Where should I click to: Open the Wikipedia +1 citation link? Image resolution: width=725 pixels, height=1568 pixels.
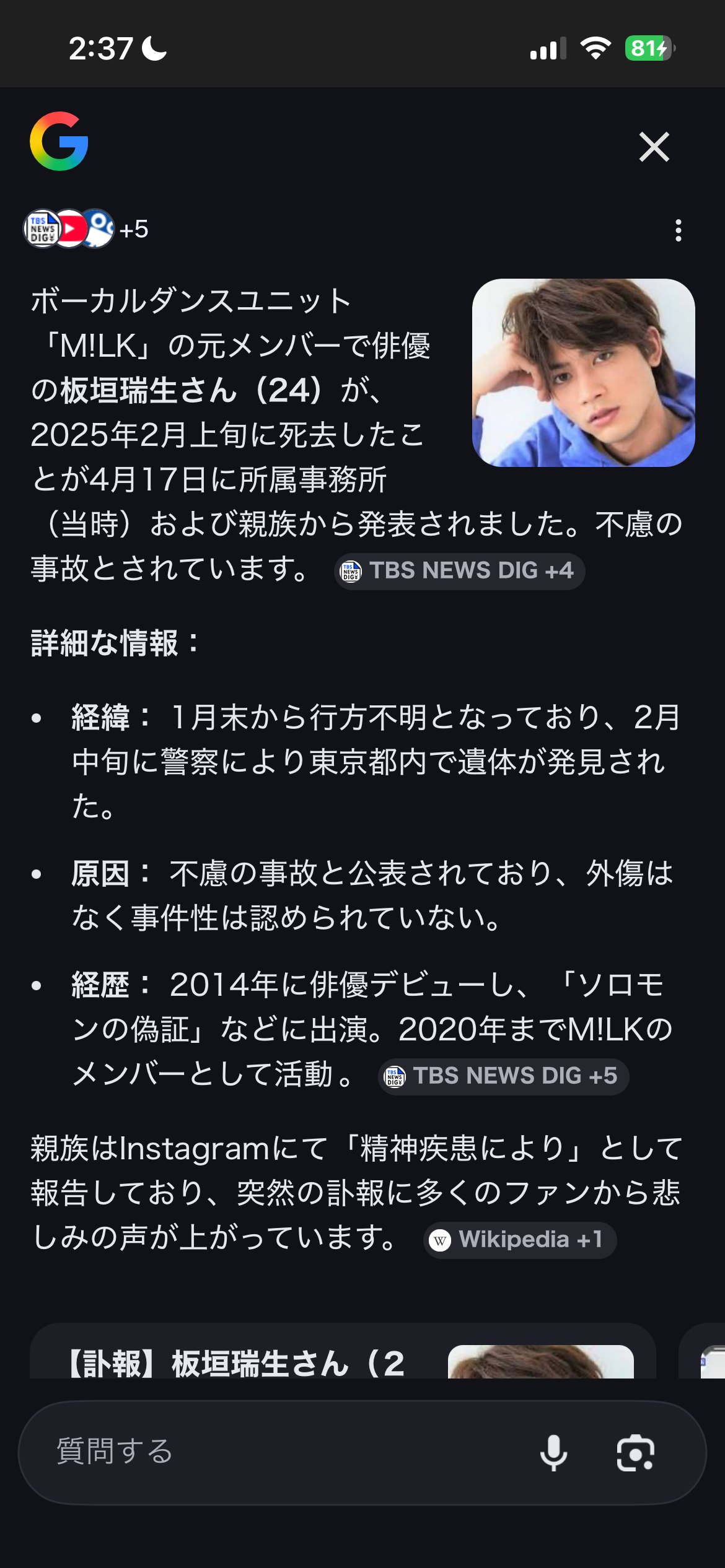coord(519,1240)
